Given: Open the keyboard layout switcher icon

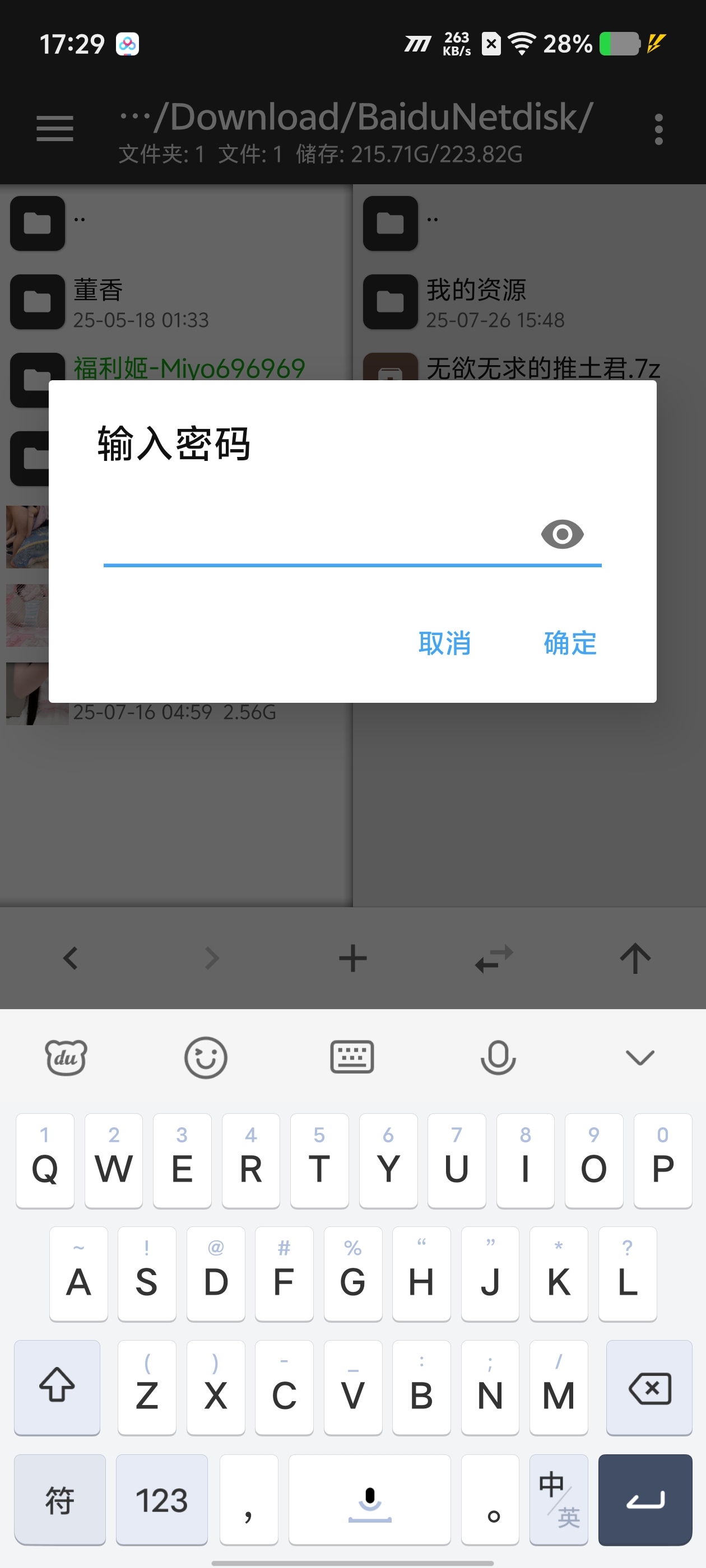Looking at the screenshot, I should pyautogui.click(x=352, y=1057).
